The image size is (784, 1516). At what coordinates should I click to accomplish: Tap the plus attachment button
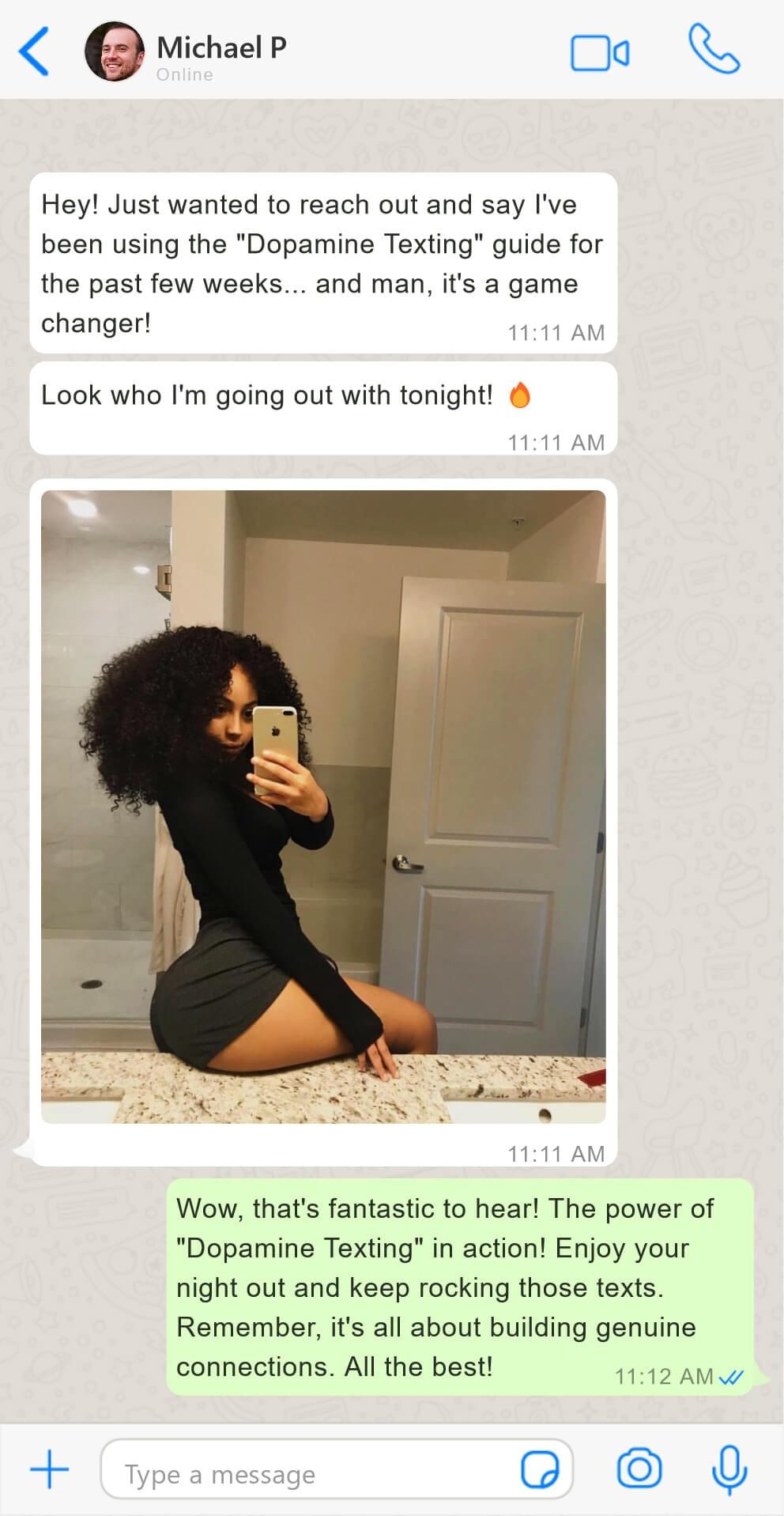50,1469
